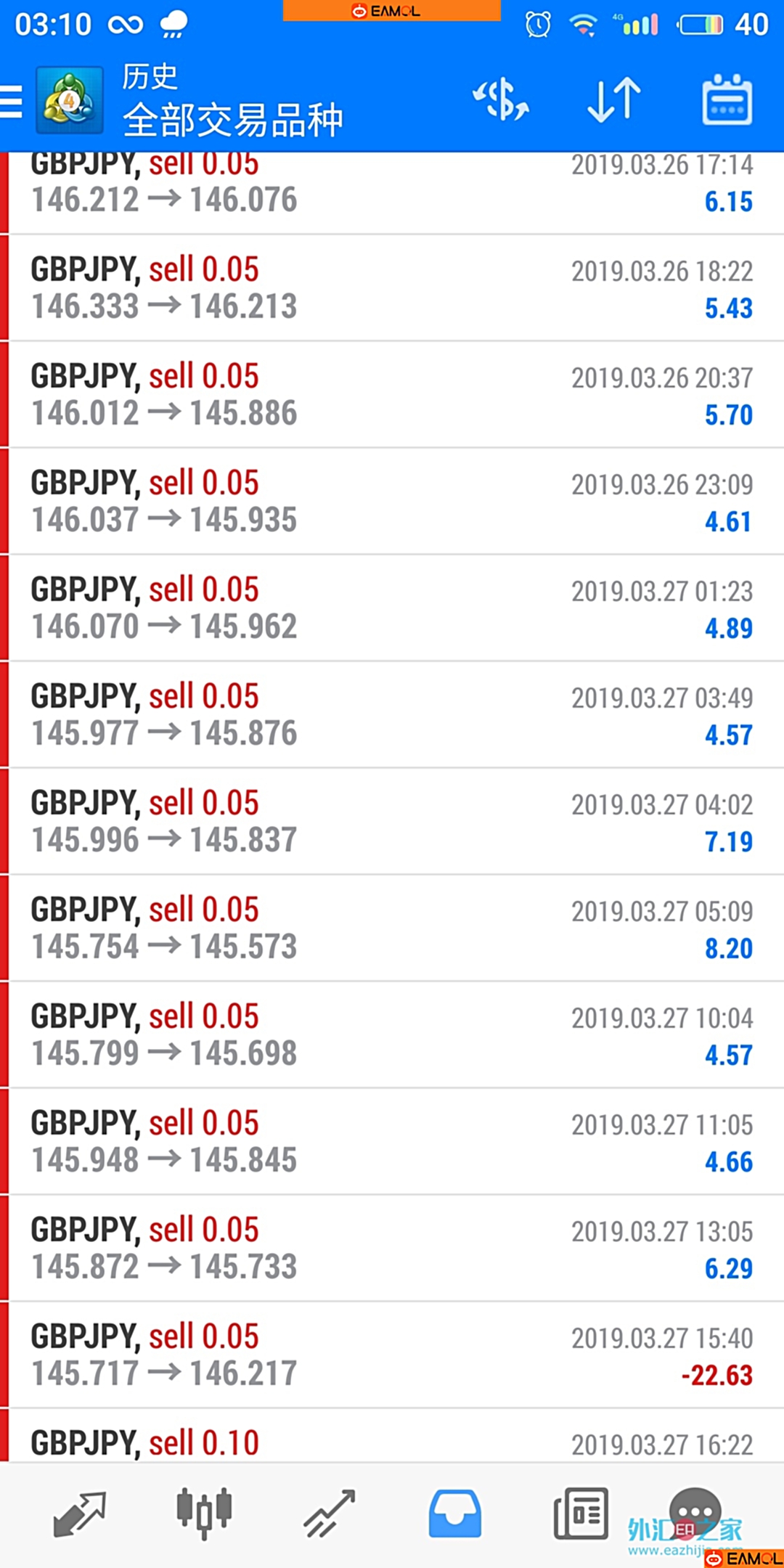Open the News tab
Viewport: 784px width, 1568px height.
pos(581,1514)
